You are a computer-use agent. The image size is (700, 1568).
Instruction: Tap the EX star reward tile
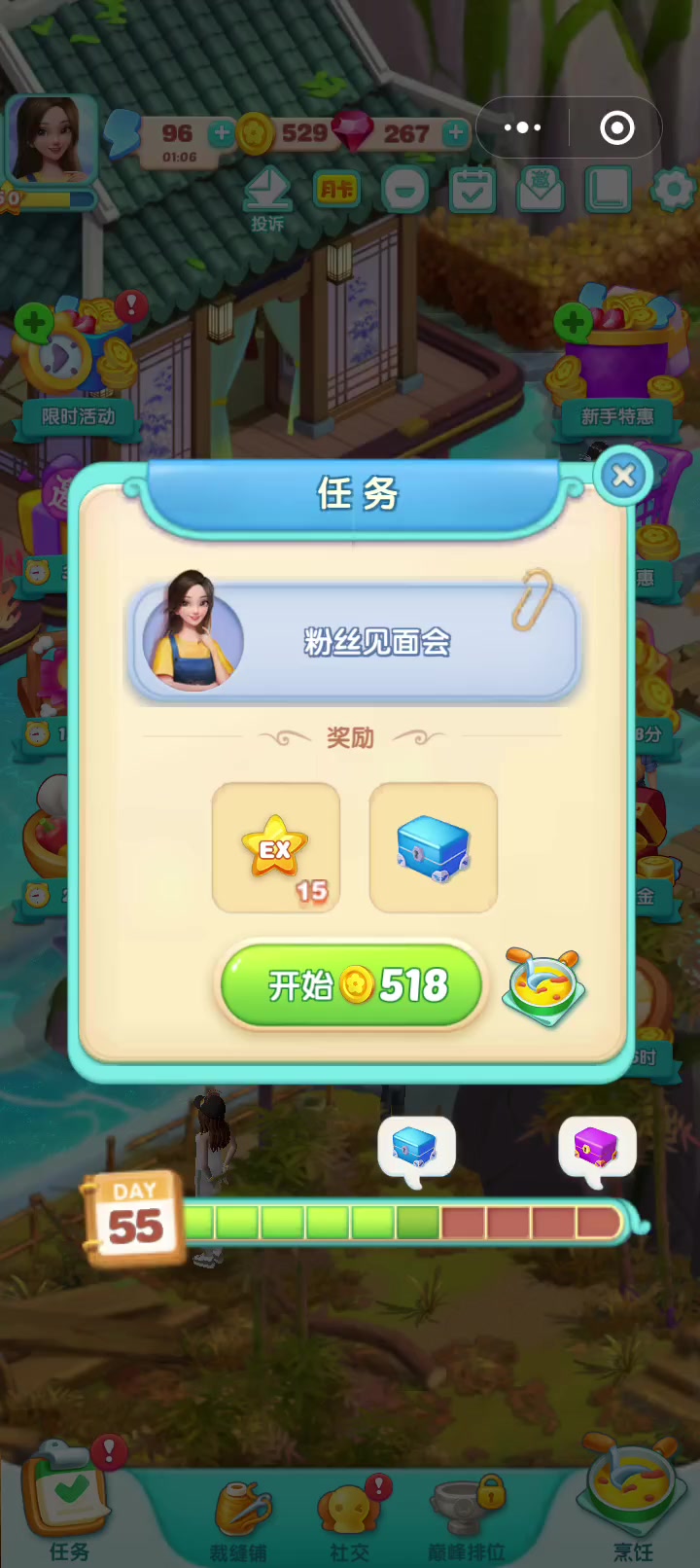[276, 847]
